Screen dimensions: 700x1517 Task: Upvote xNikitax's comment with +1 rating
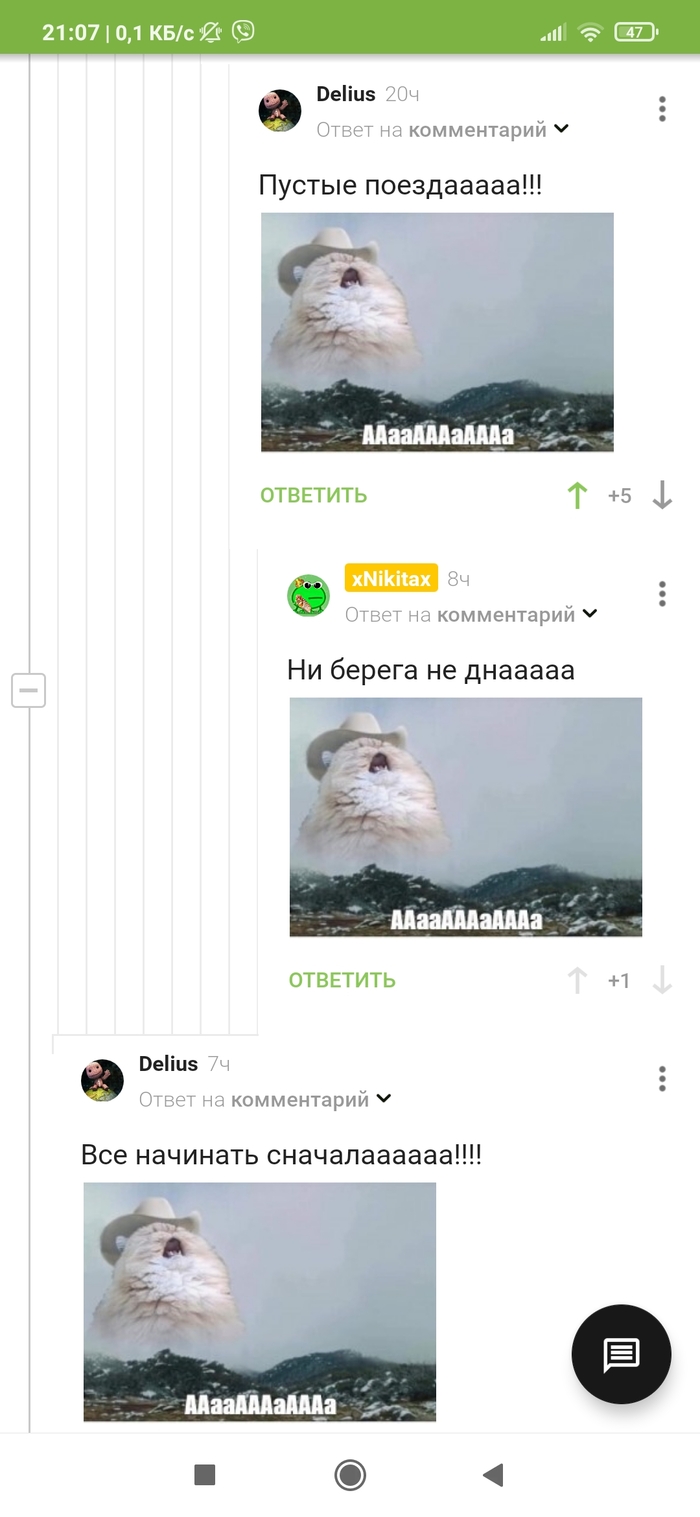577,980
